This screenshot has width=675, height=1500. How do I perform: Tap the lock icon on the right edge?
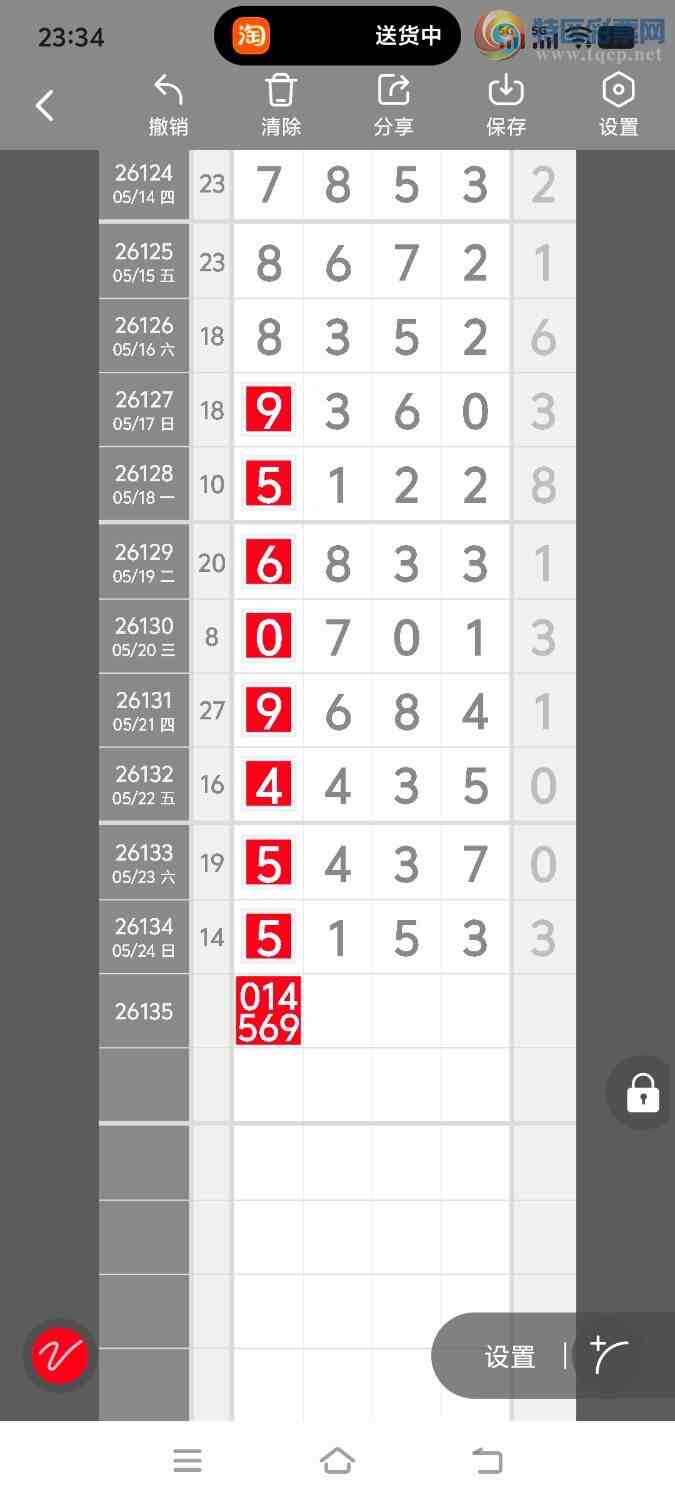(643, 1093)
